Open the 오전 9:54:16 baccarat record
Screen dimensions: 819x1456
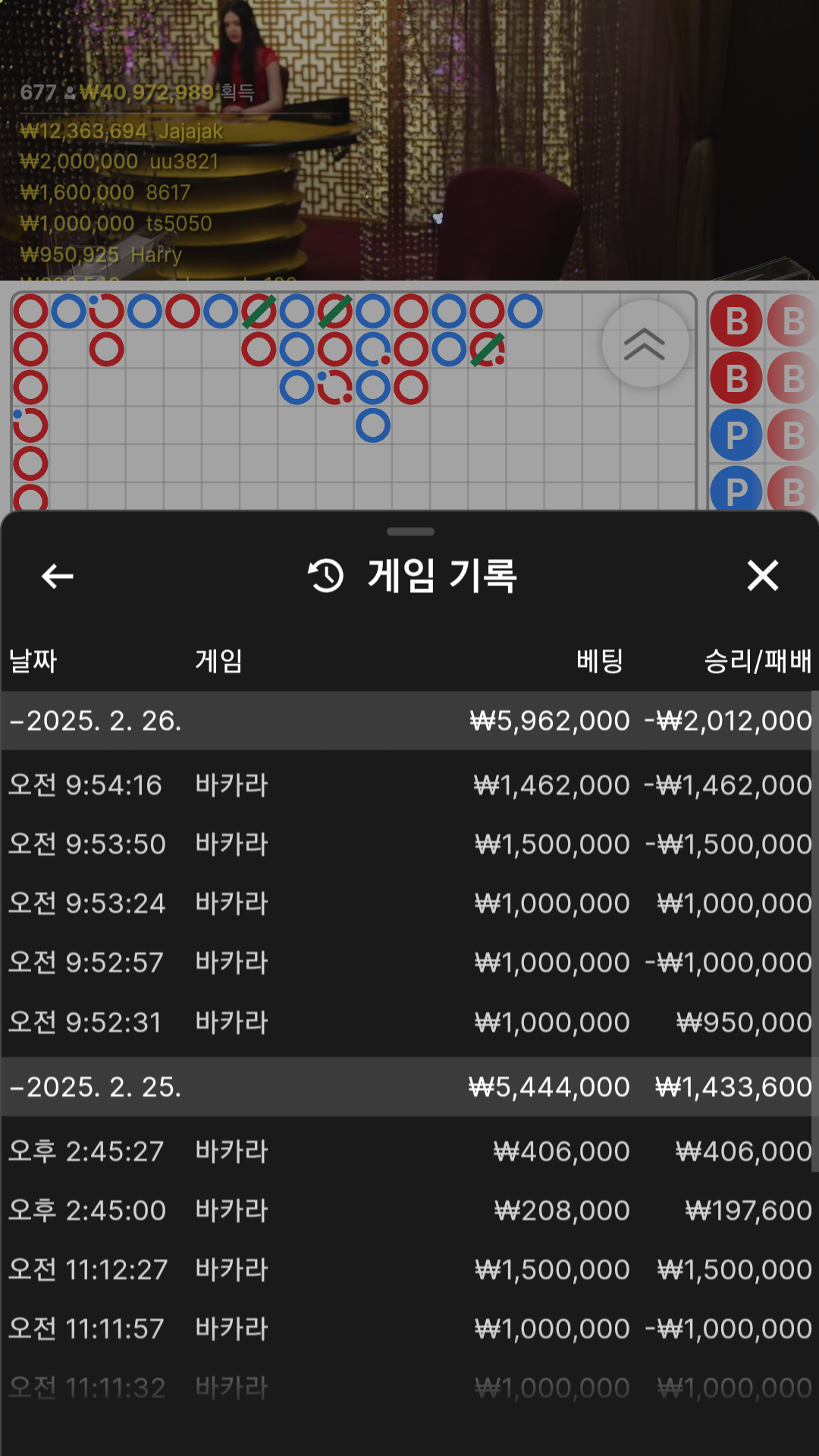(409, 785)
